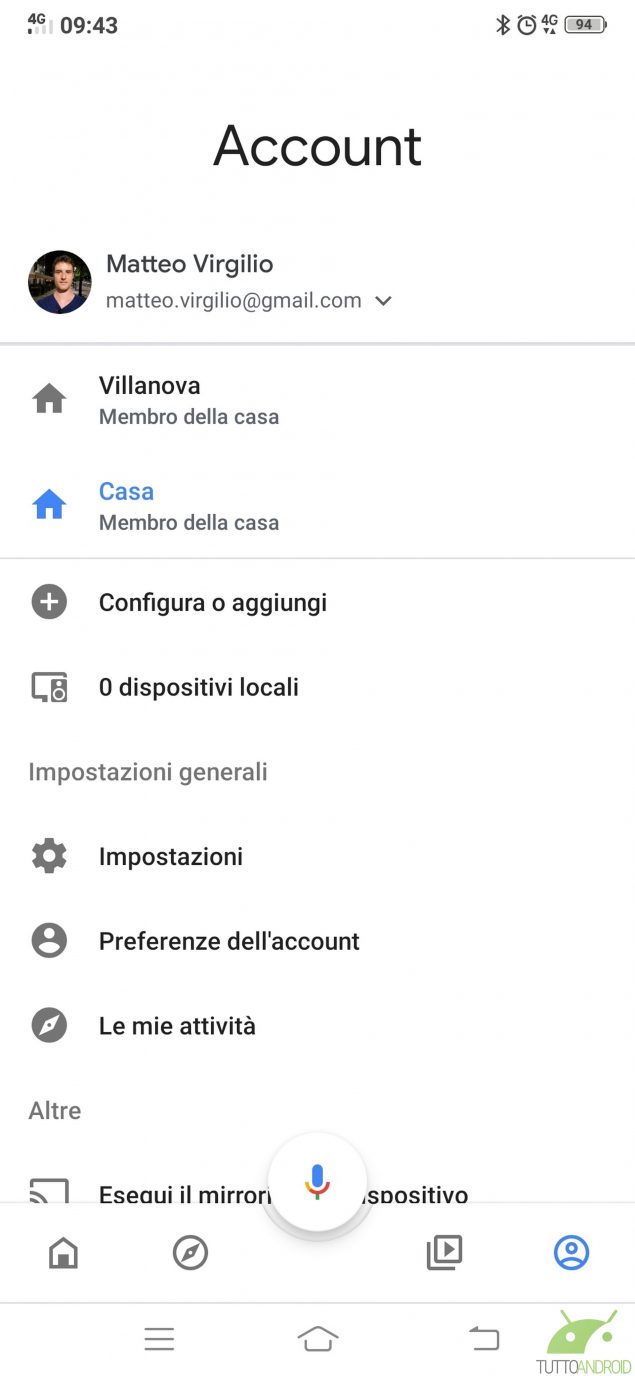Expand the account switcher for matteo.virgilio@gmail.com

tap(383, 301)
